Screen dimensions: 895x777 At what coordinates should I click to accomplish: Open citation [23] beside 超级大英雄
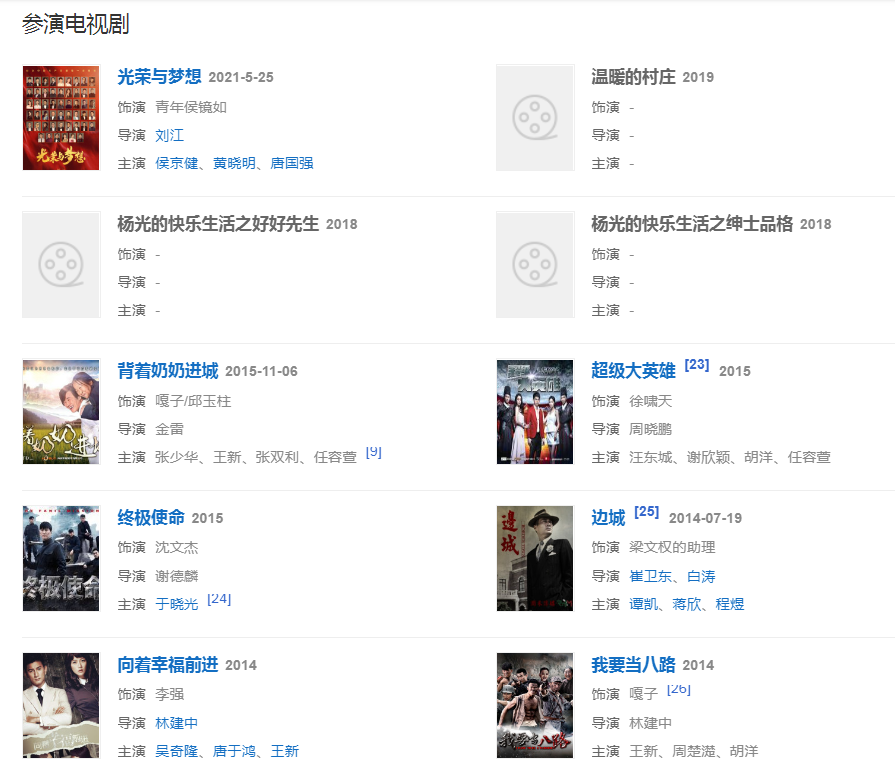click(x=697, y=365)
